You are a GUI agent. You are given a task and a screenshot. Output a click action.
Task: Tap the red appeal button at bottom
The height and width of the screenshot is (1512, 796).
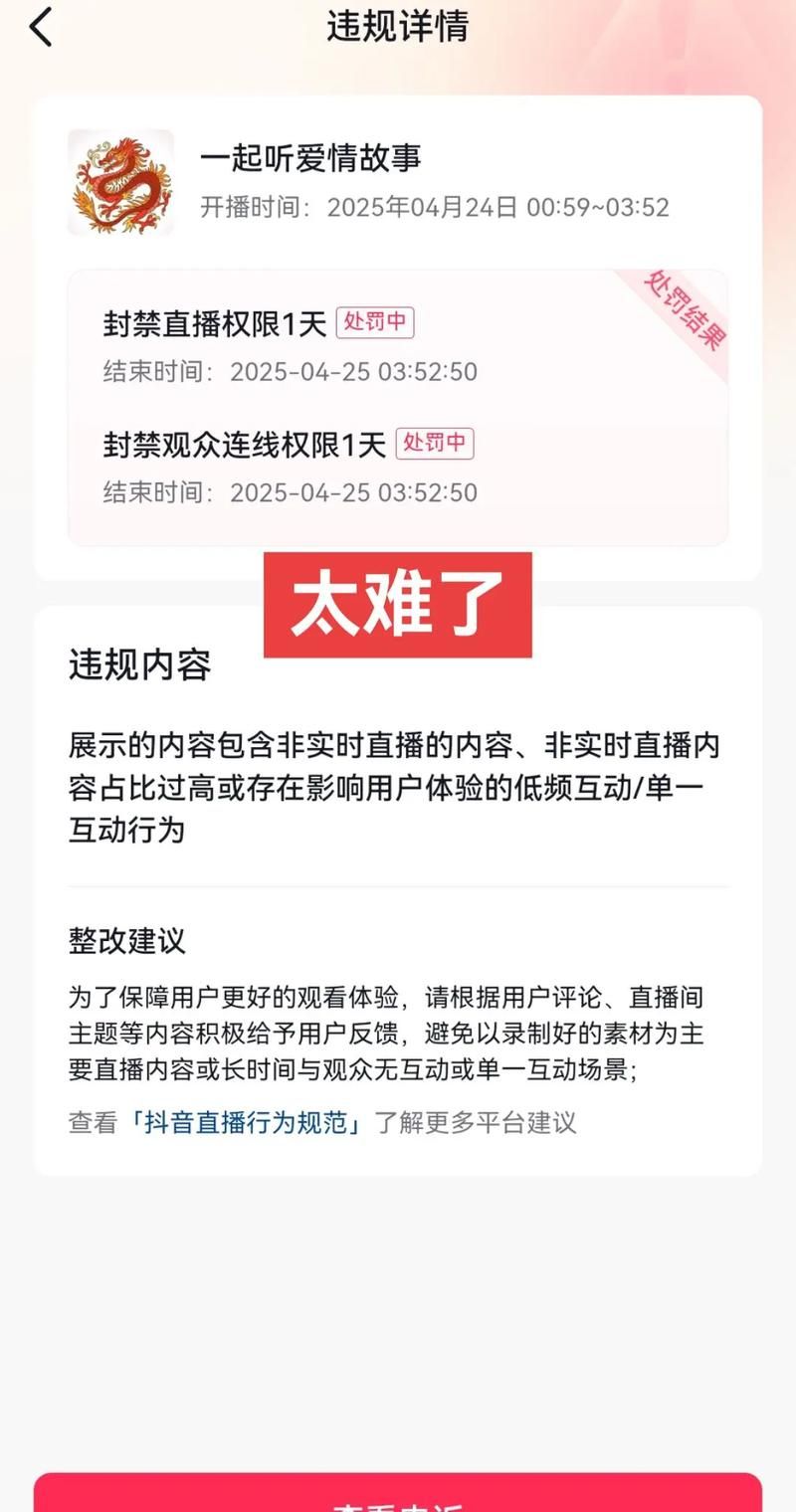pos(398,1494)
